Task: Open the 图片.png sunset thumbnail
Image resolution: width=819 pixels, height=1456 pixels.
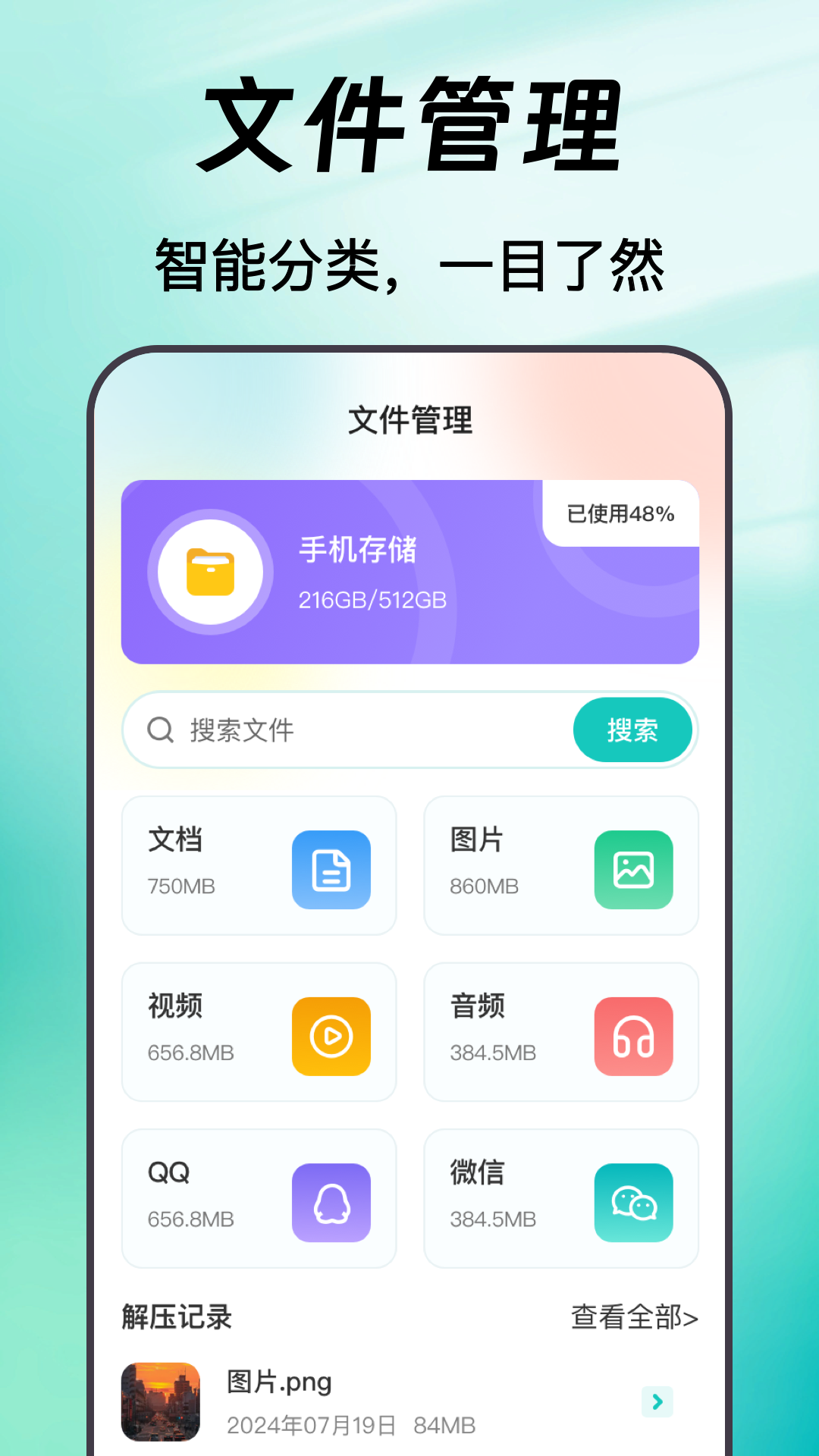Action: tap(160, 1403)
